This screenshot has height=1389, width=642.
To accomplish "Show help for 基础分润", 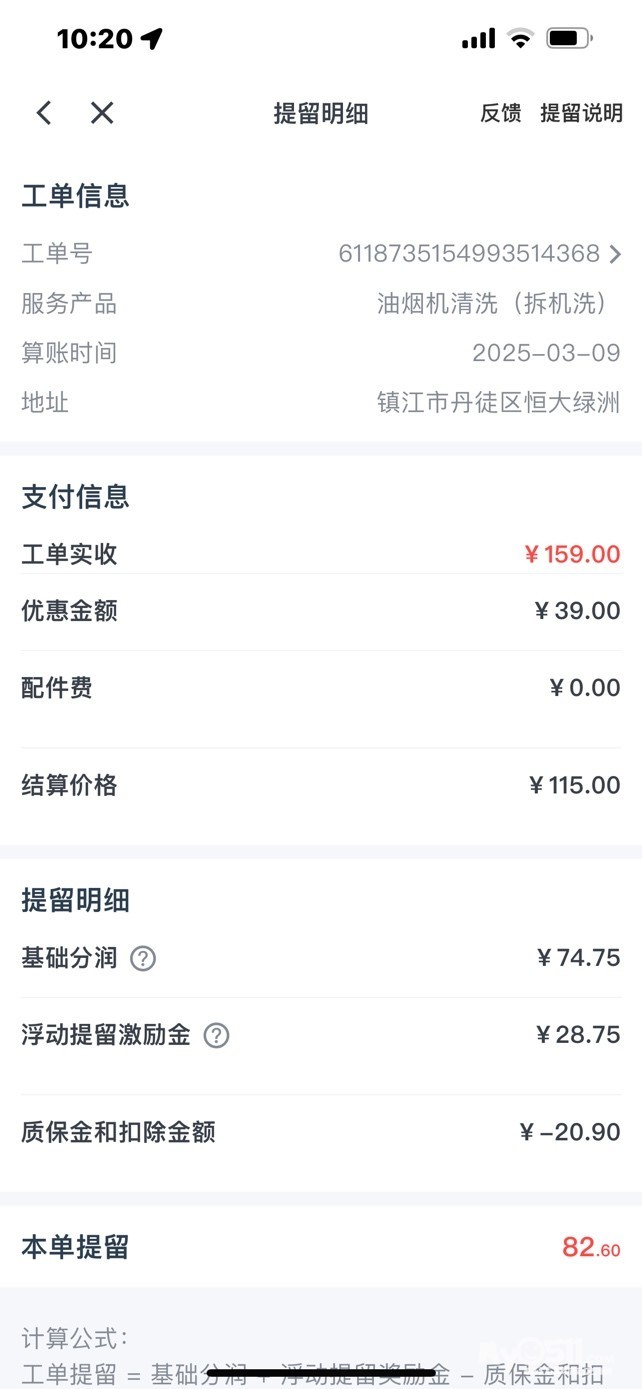I will pyautogui.click(x=143, y=959).
